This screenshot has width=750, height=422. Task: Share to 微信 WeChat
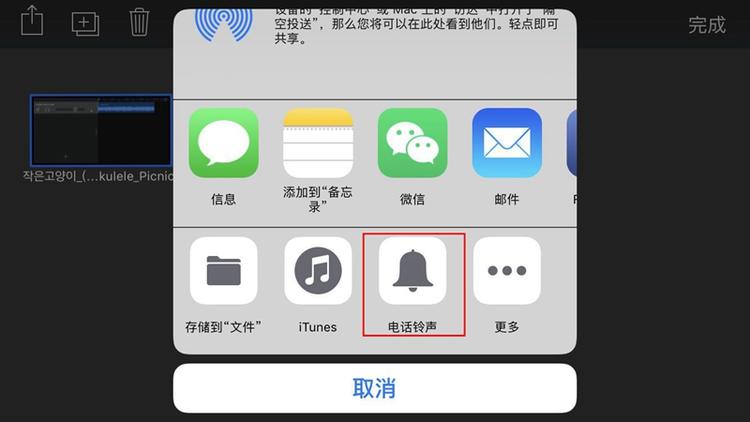pyautogui.click(x=412, y=143)
